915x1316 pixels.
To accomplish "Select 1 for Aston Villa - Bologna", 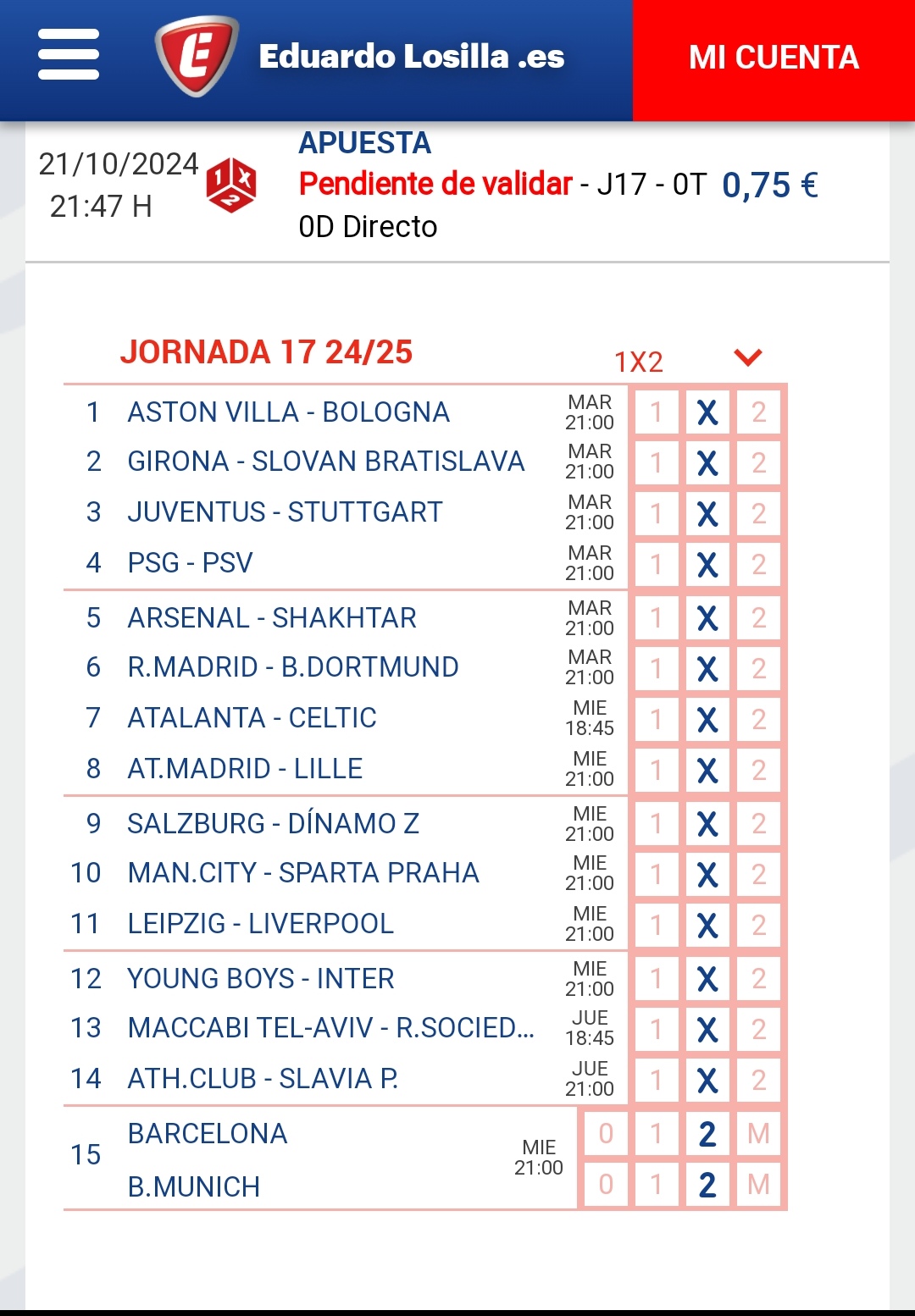I will coord(656,412).
